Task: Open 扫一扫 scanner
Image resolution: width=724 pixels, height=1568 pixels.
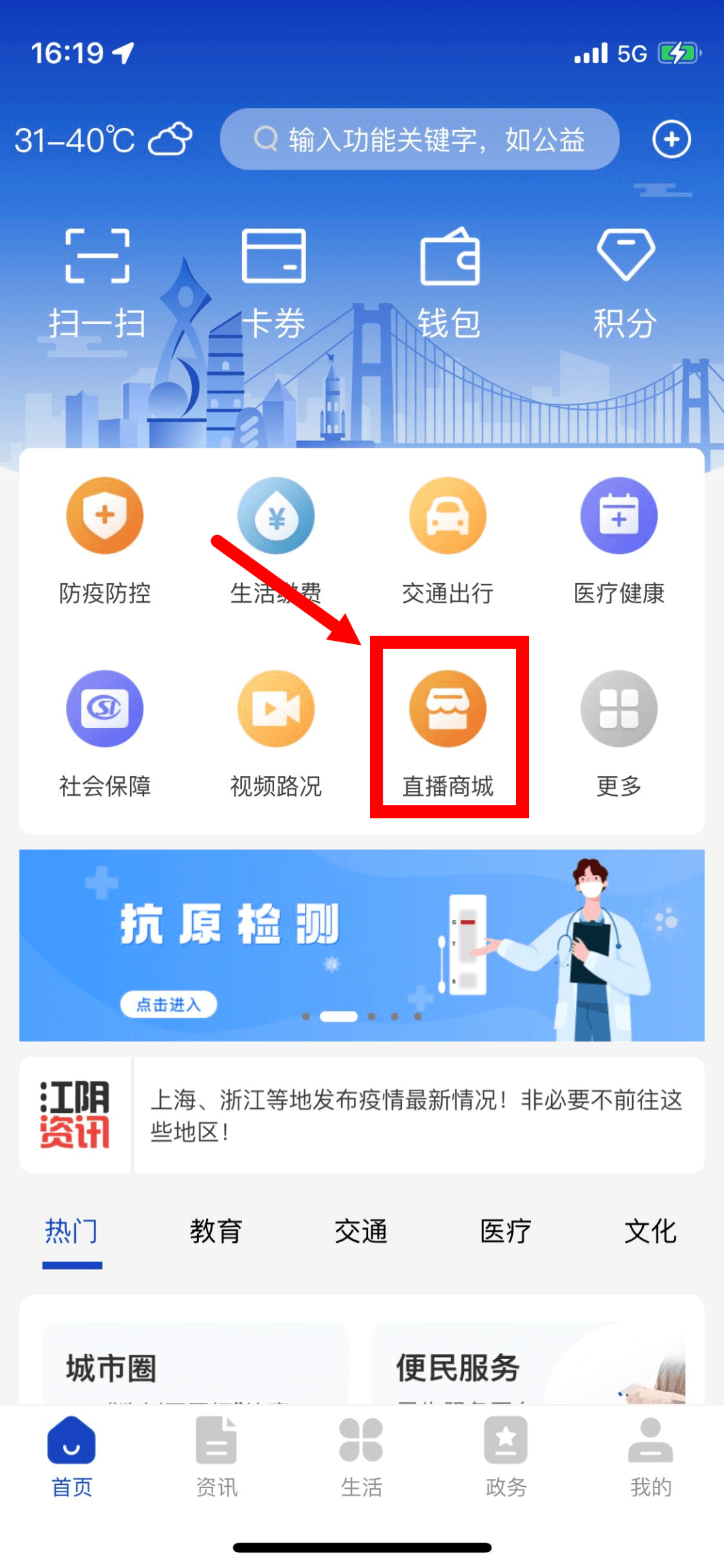Action: point(98,284)
